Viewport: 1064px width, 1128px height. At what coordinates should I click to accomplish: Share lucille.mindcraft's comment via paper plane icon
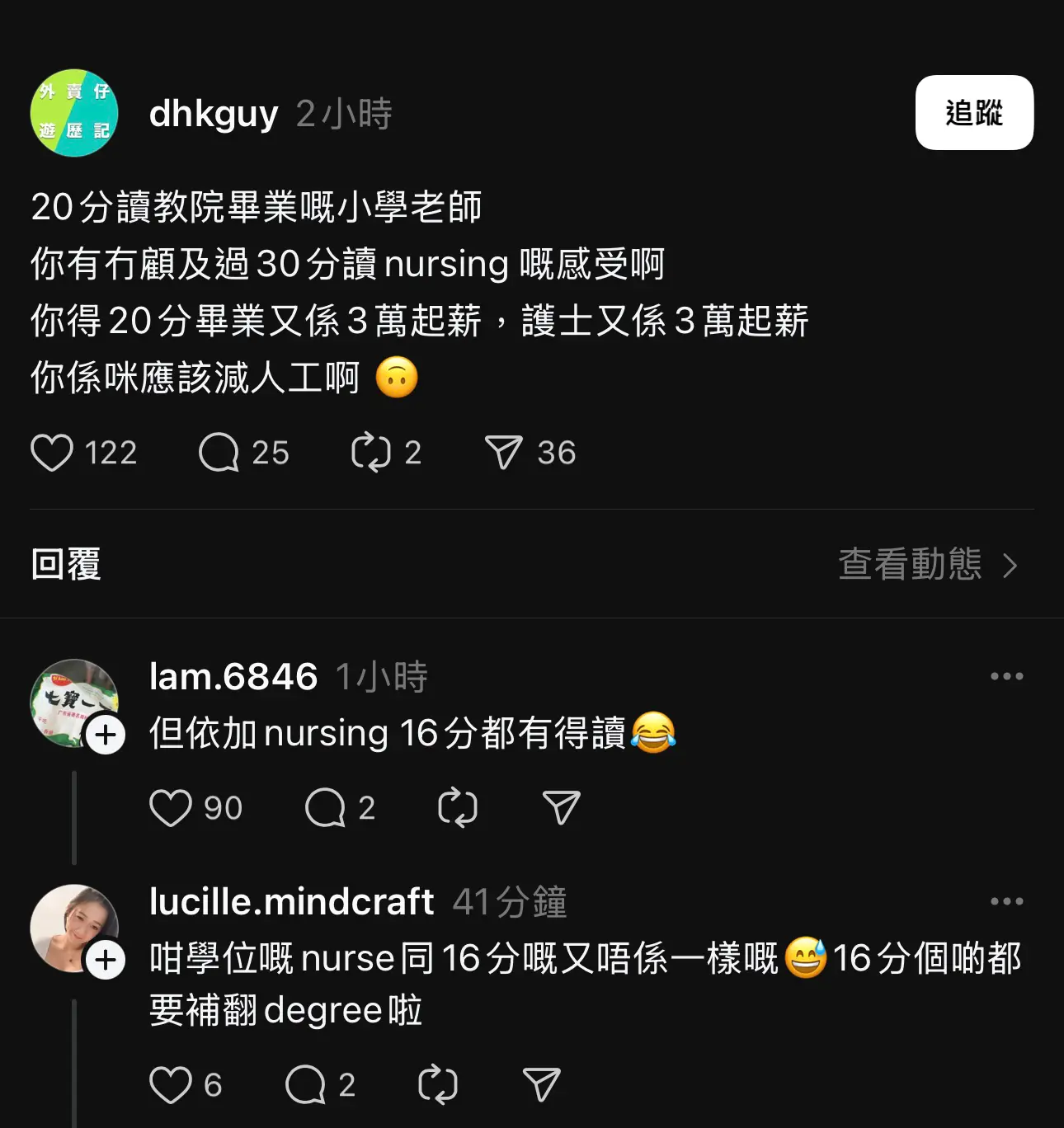pos(540,1083)
